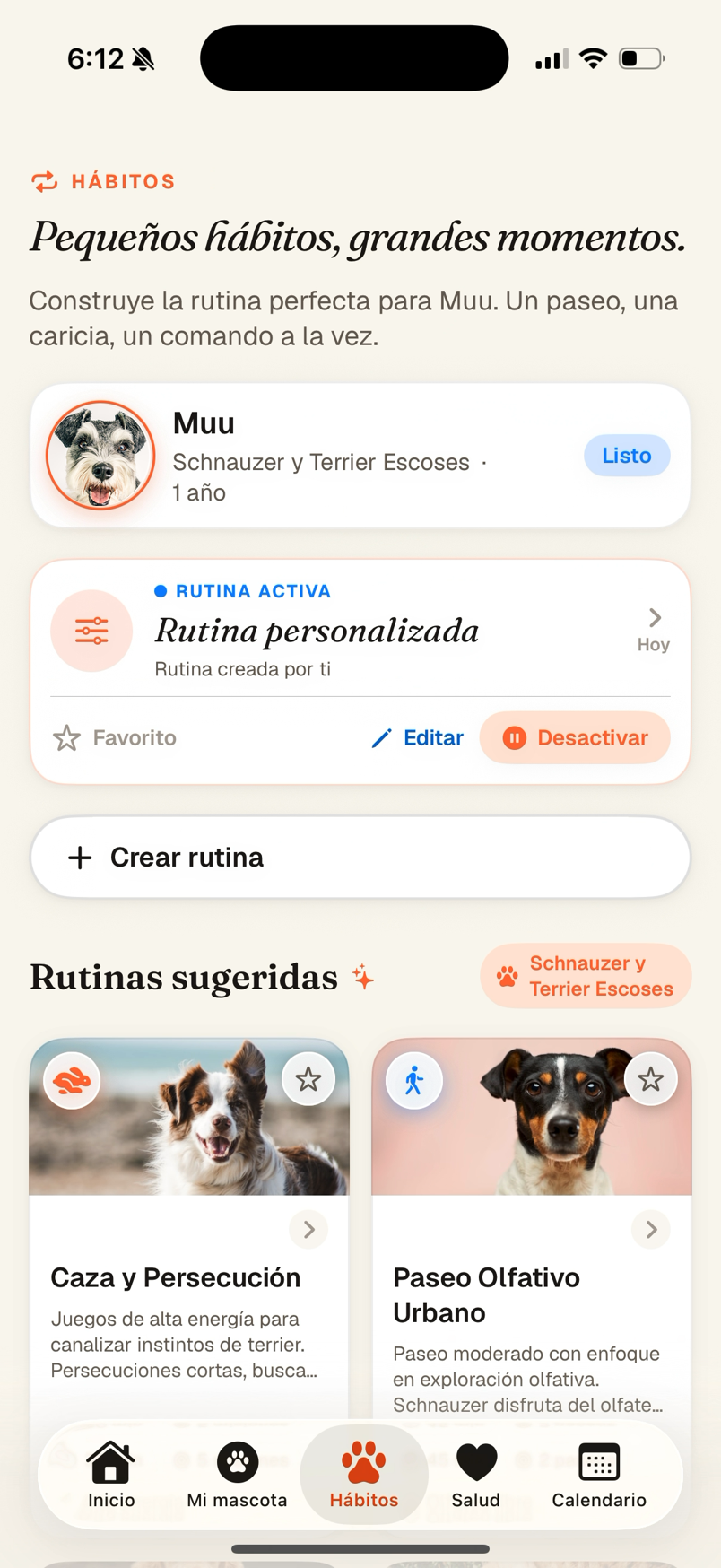Favorite the Caza y Persecución routine
Screen dimensions: 721x1568
coord(308,1079)
